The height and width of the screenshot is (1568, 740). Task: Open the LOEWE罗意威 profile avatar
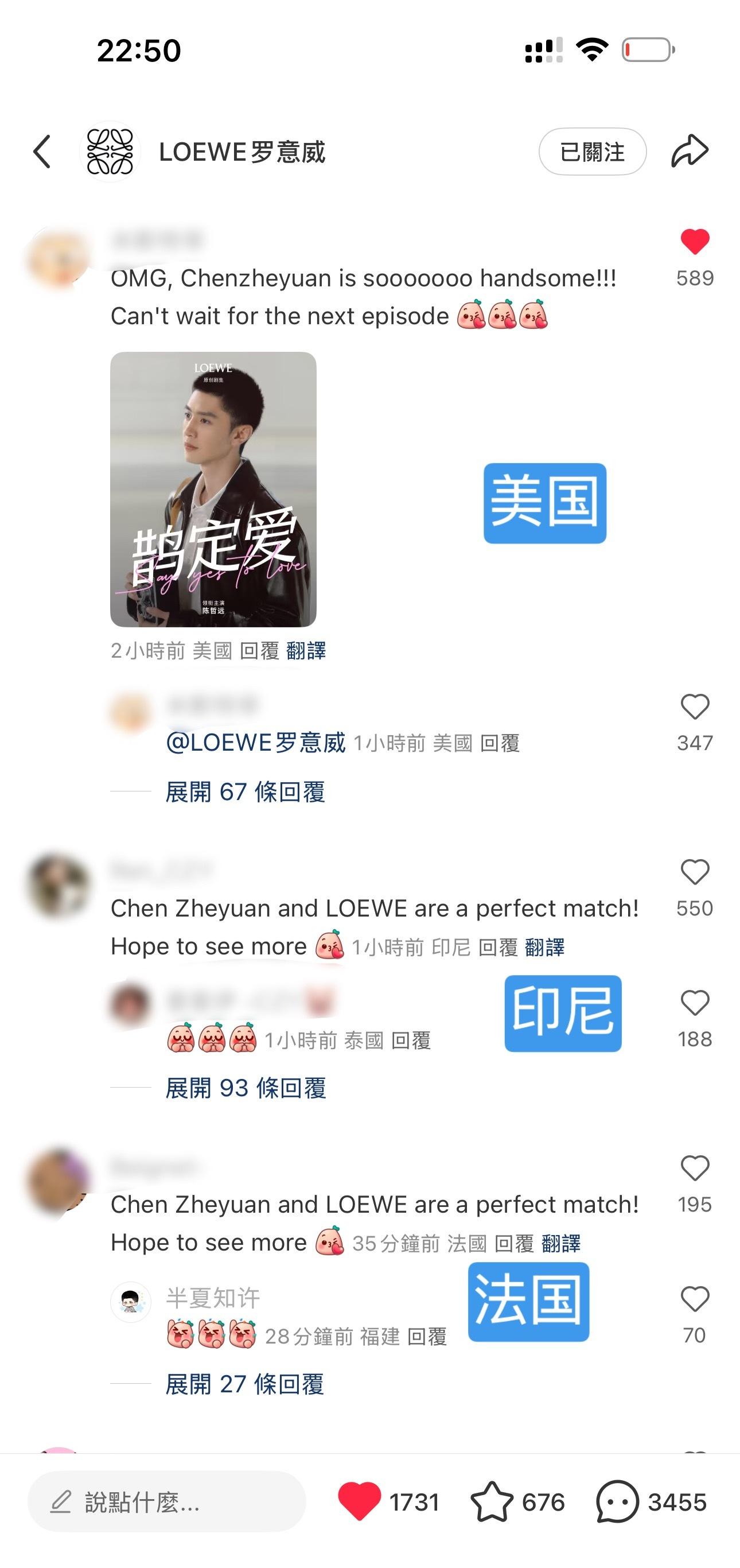coord(110,152)
